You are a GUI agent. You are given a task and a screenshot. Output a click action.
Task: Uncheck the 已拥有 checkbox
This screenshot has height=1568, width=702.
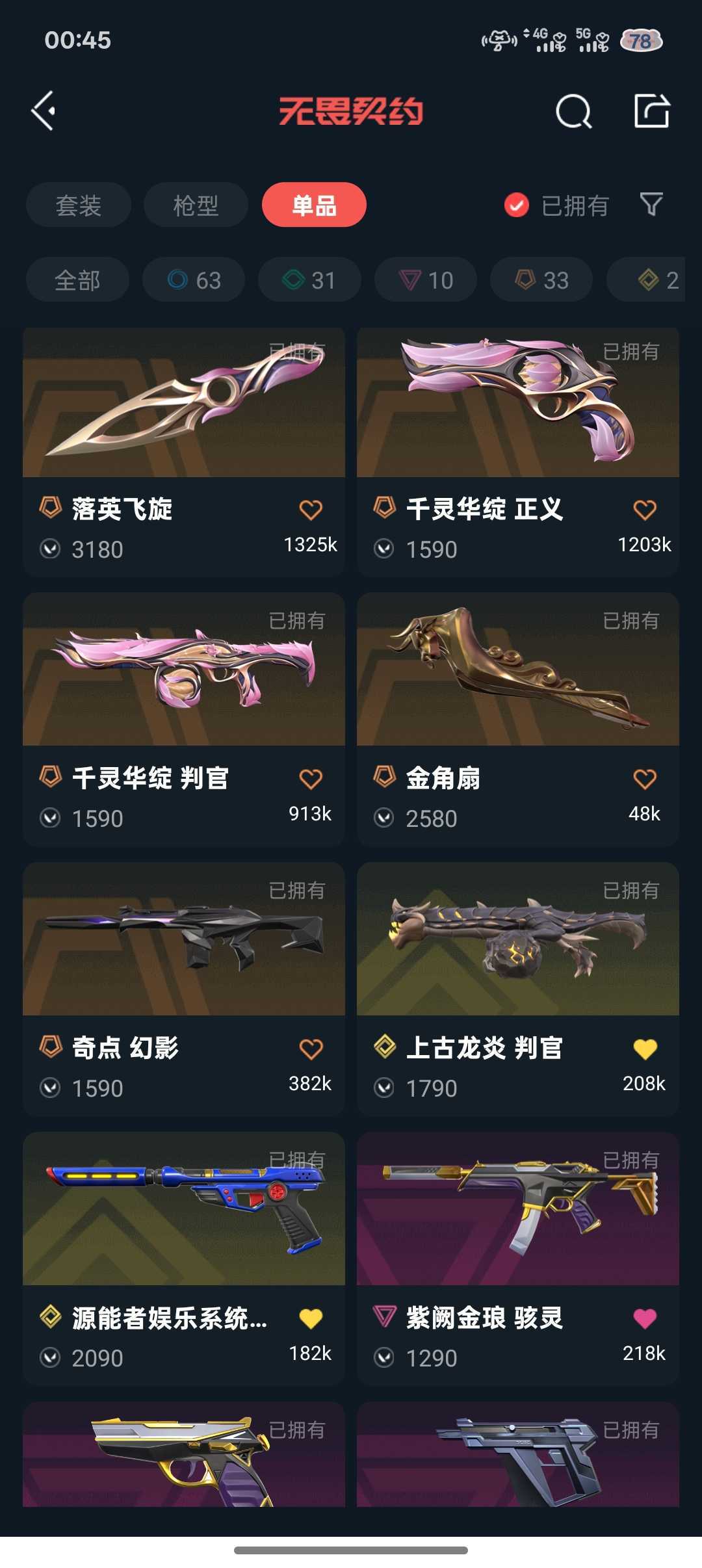click(517, 205)
